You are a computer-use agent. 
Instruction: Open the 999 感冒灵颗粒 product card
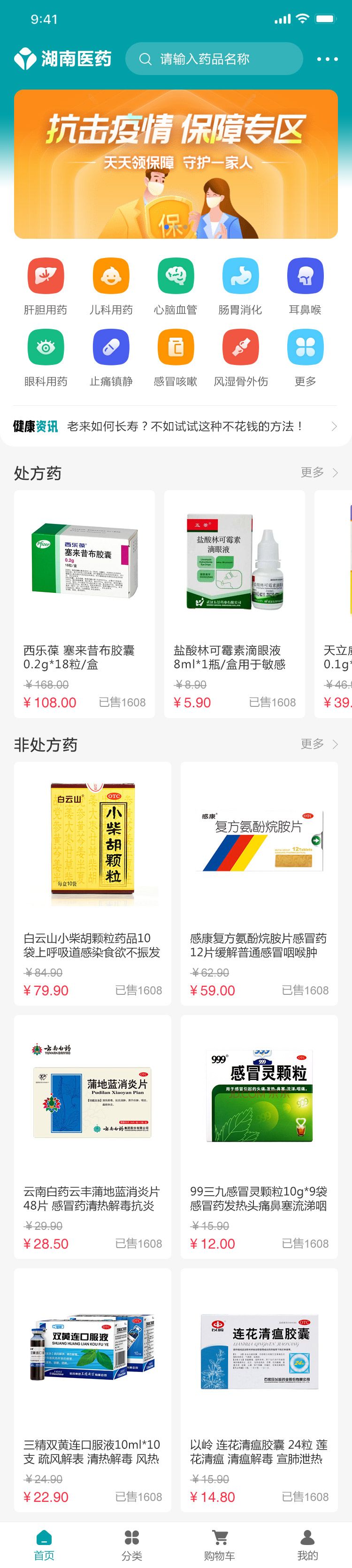pos(259,1136)
